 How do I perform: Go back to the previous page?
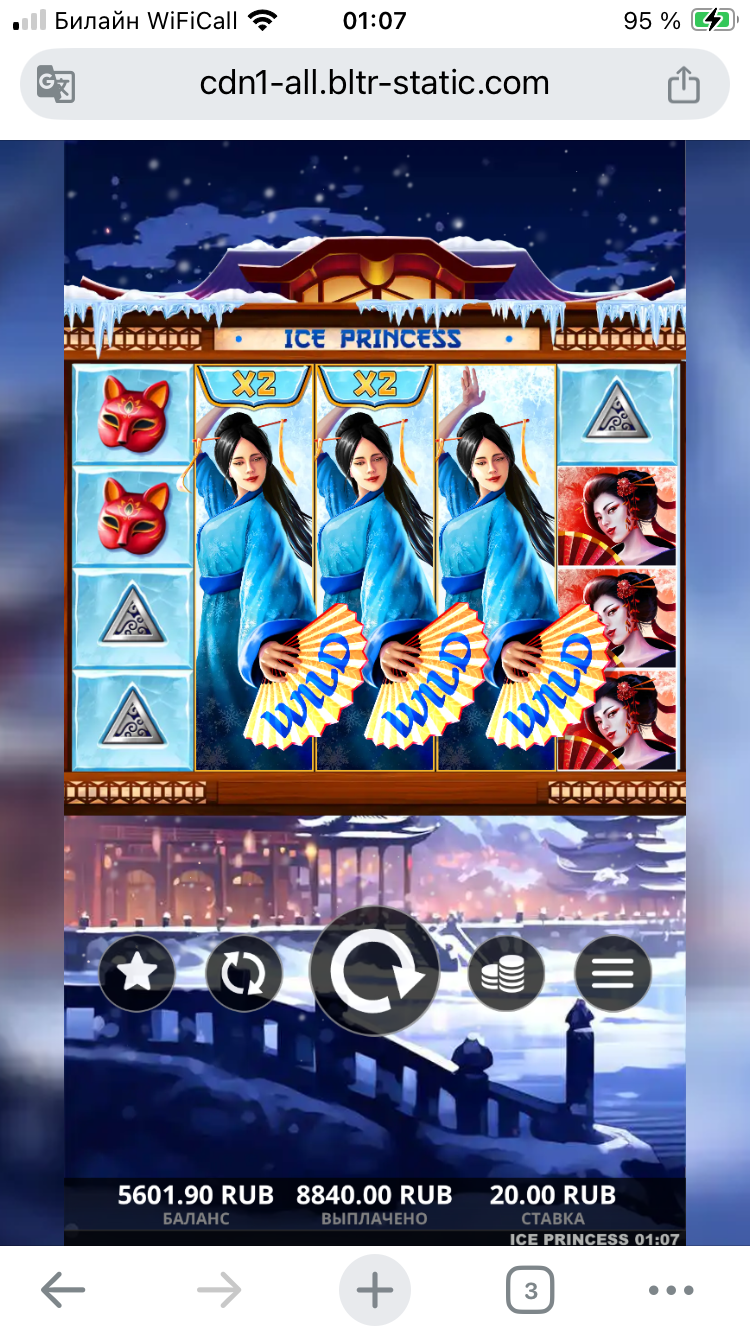pyautogui.click(x=62, y=1291)
